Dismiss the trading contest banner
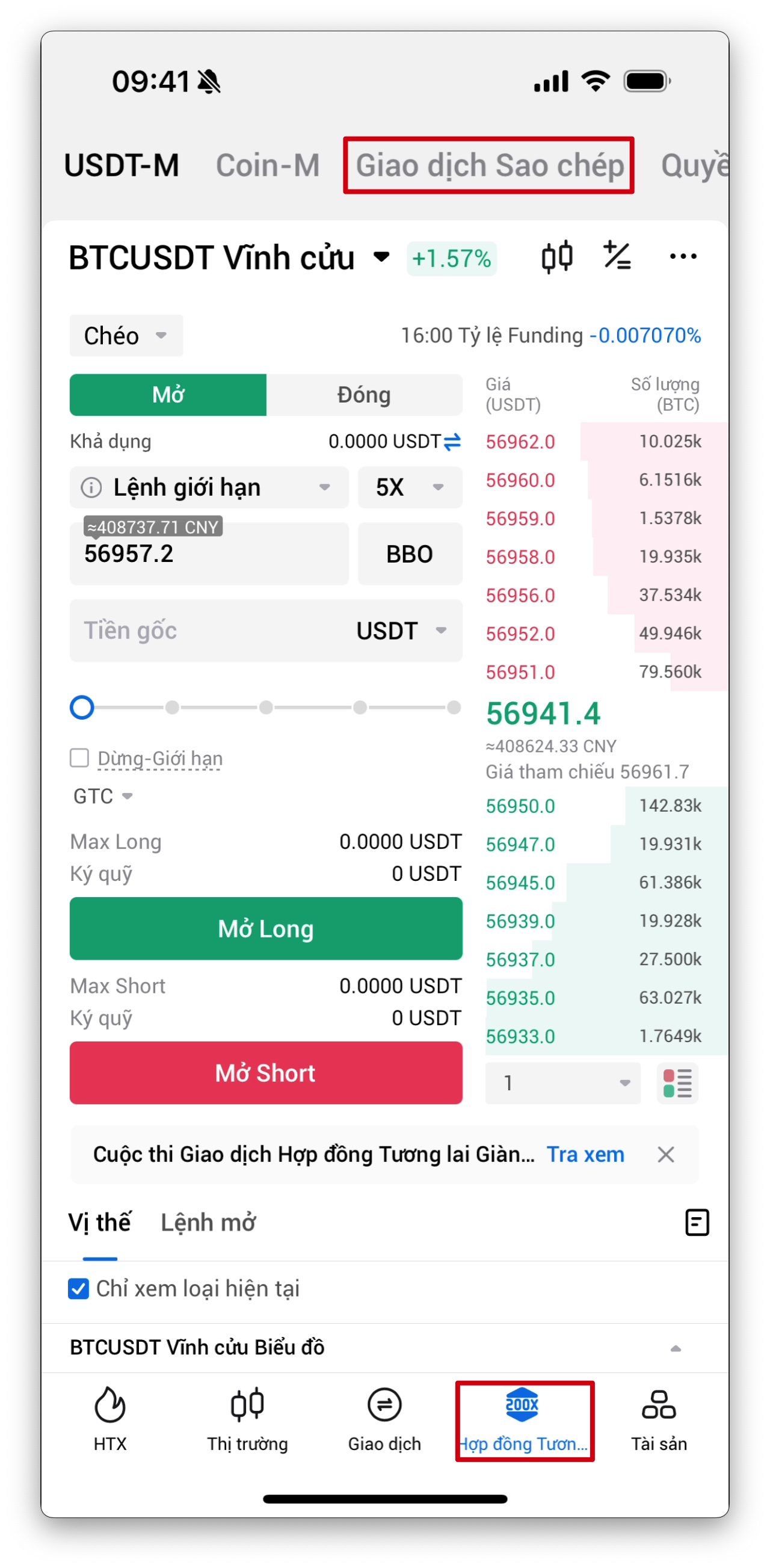770x1568 pixels. [665, 1154]
